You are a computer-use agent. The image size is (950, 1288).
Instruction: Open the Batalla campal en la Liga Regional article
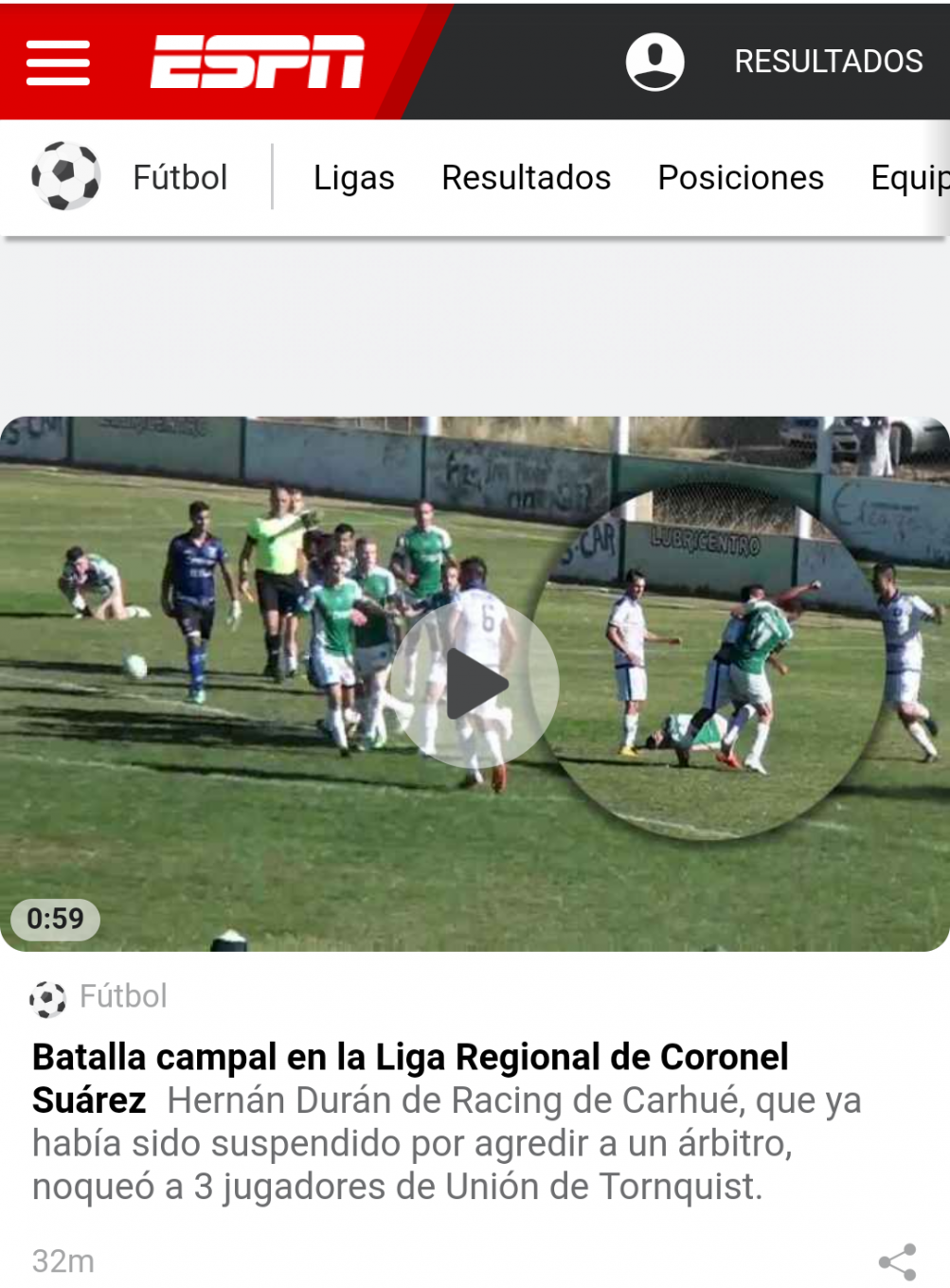coord(410,1057)
